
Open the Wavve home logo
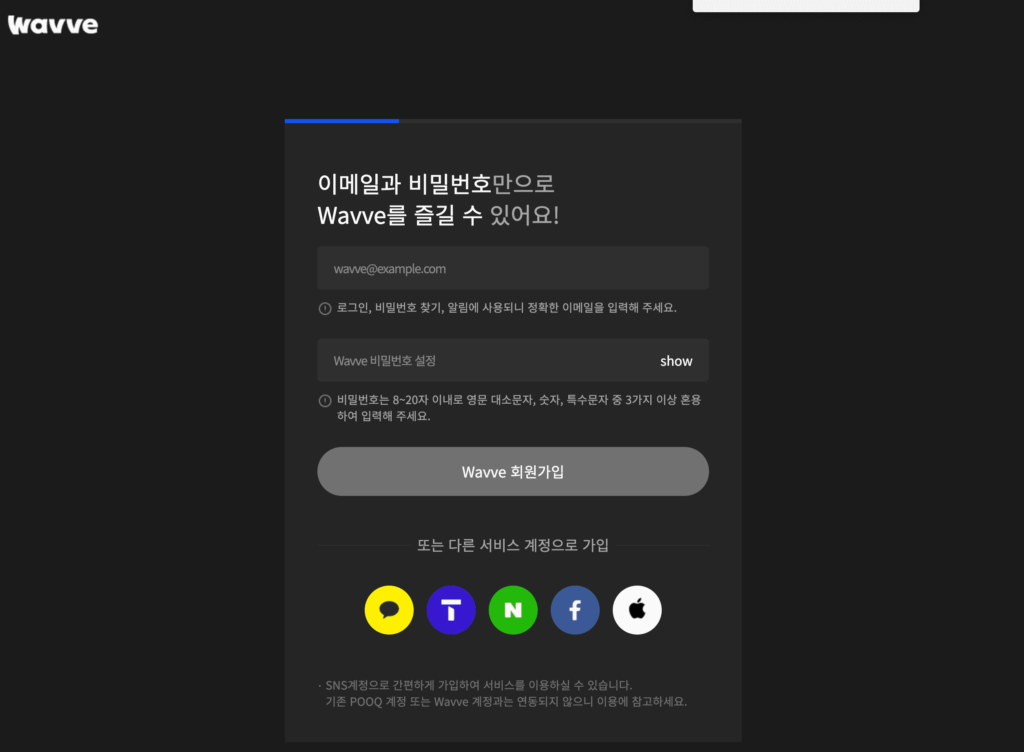point(53,24)
